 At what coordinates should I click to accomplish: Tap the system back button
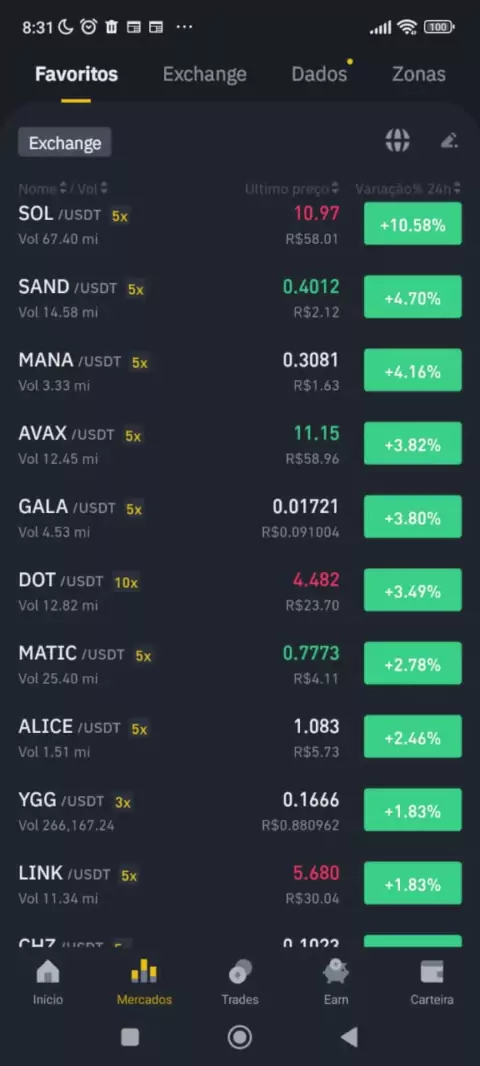coord(349,1037)
